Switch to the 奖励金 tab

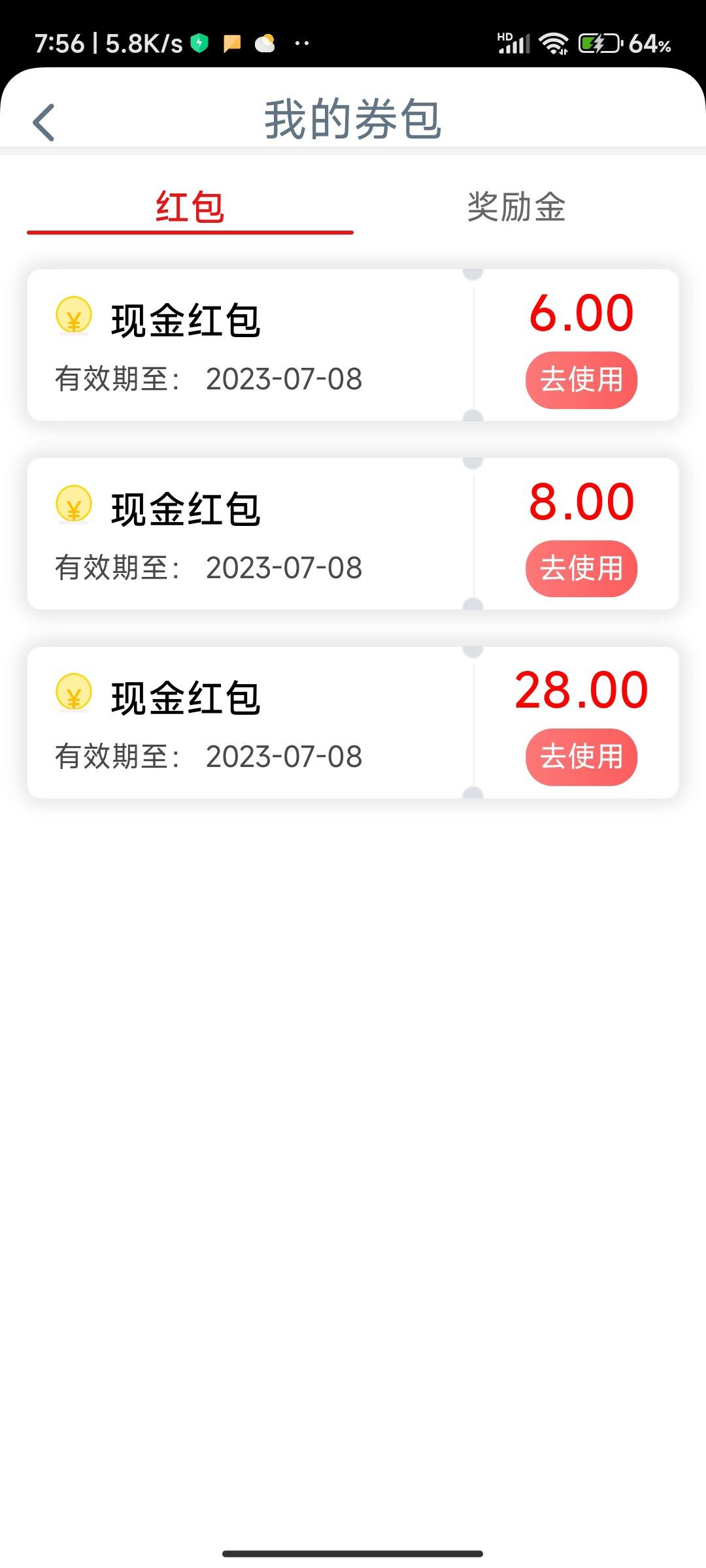(x=516, y=207)
